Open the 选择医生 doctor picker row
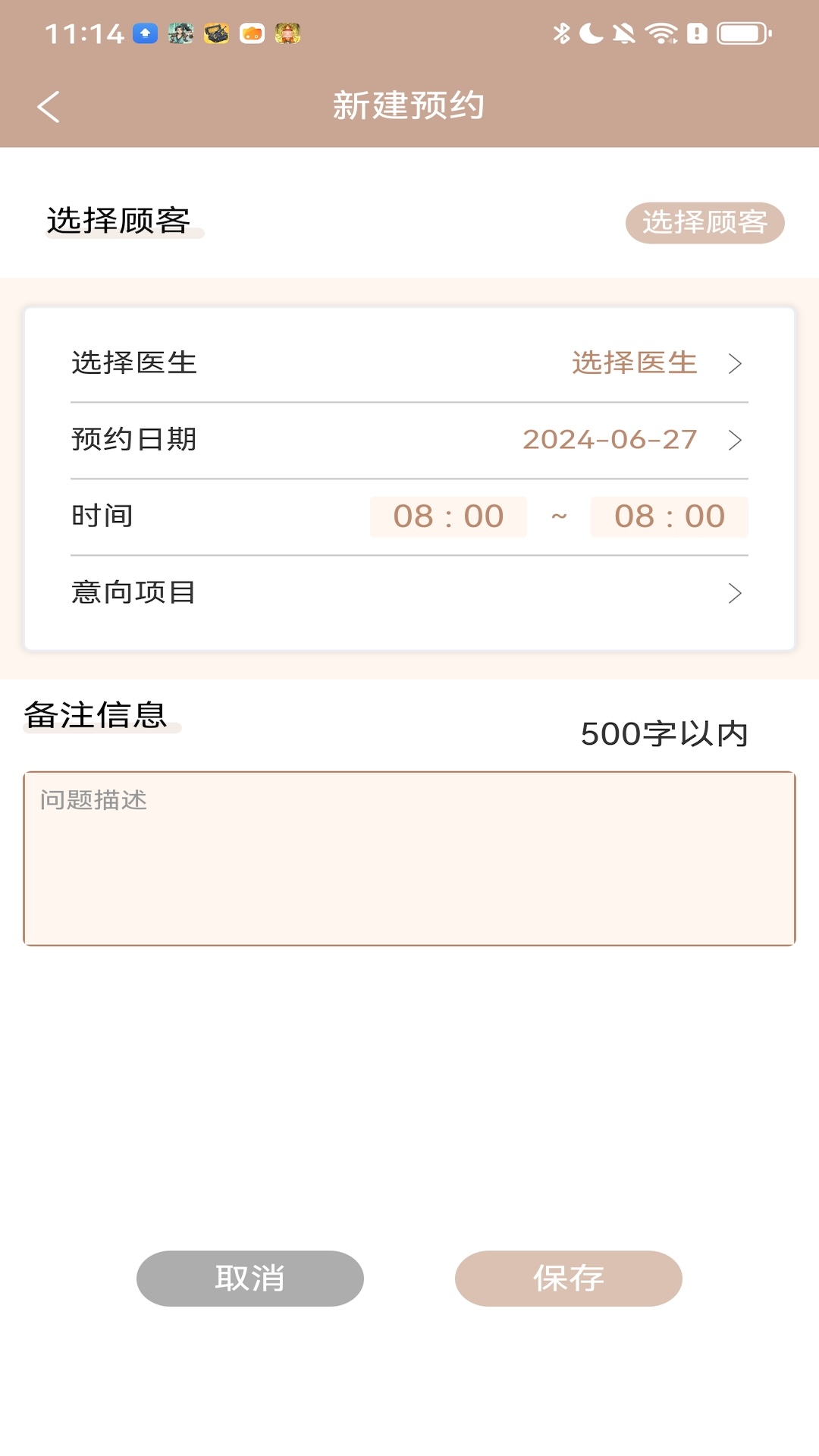This screenshot has height=1456, width=819. pyautogui.click(x=409, y=363)
